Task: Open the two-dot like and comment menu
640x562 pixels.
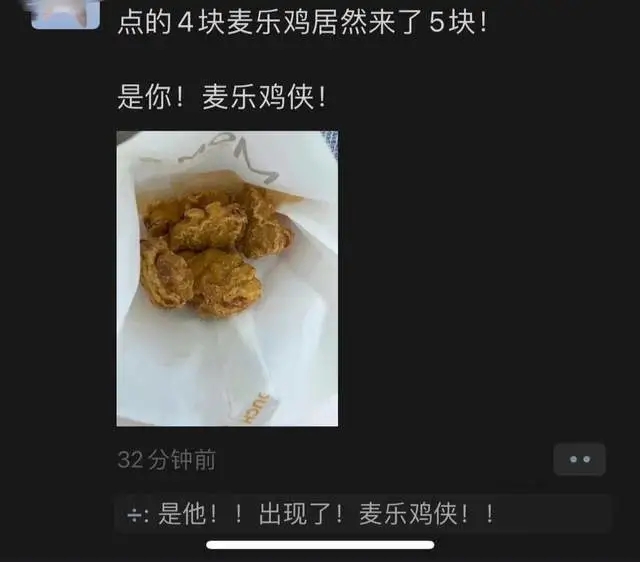Action: (x=579, y=460)
